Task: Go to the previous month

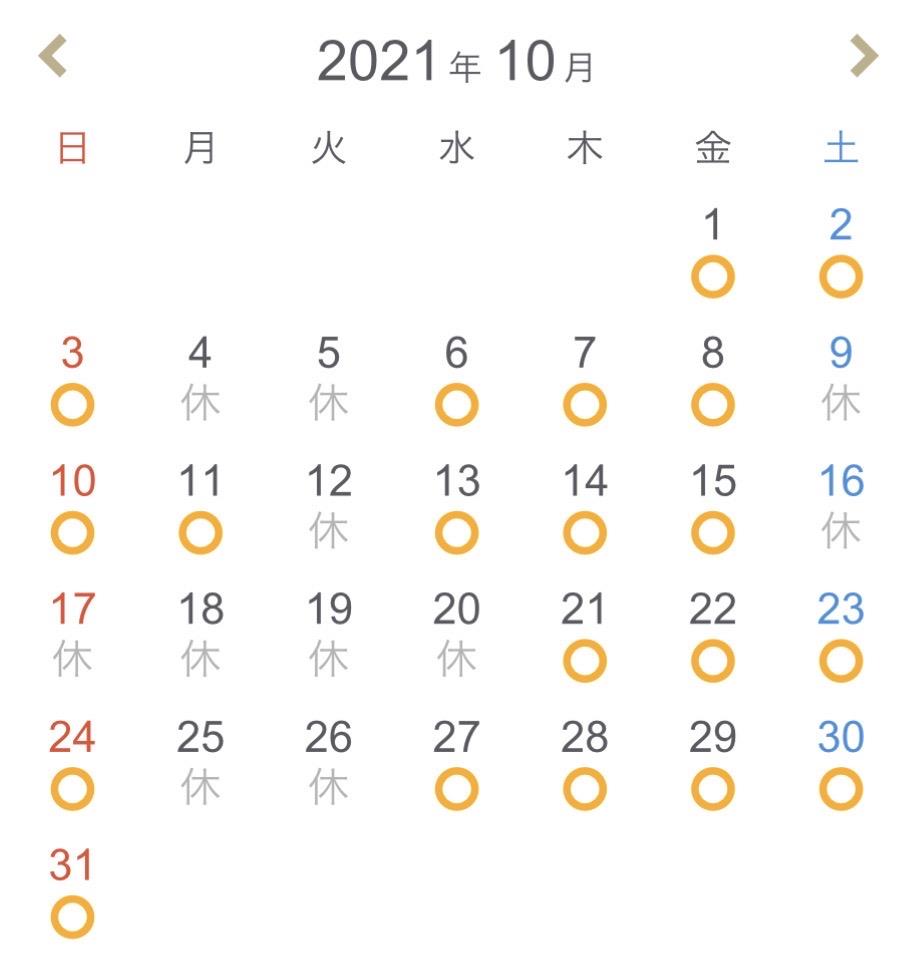Action: tap(52, 57)
